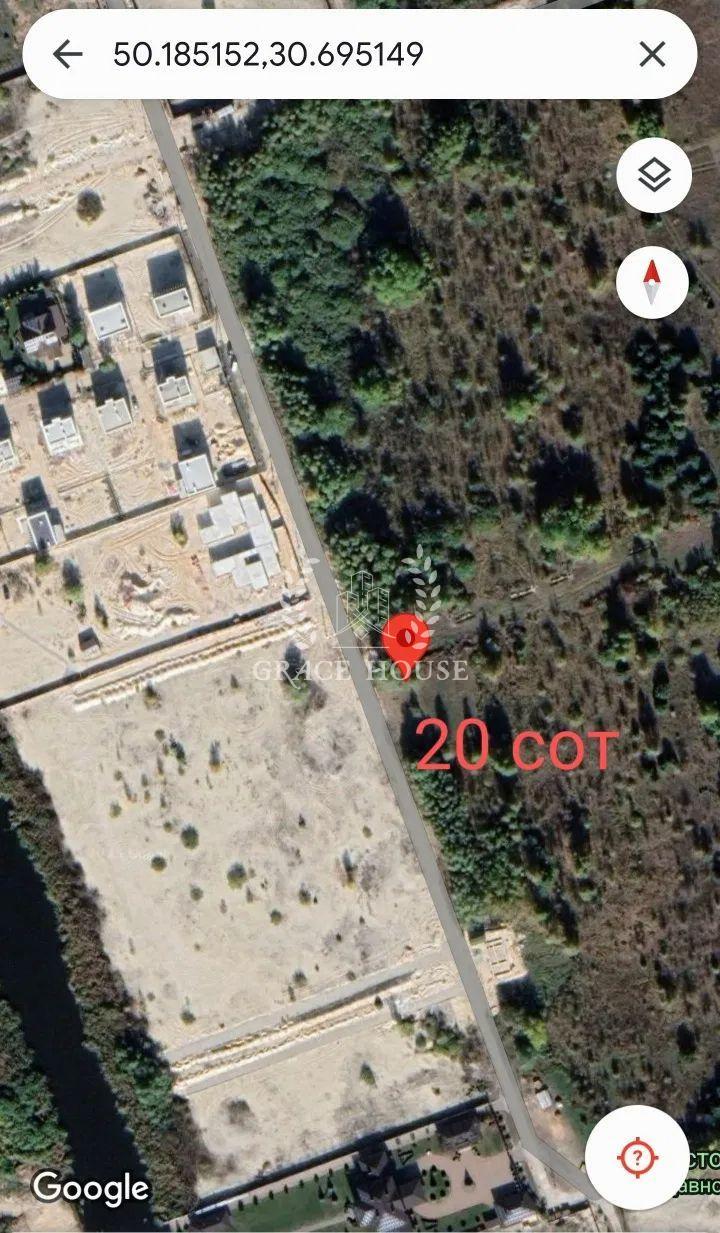Clear the coordinates search query
This screenshot has height=1233, width=720.
[x=652, y=54]
